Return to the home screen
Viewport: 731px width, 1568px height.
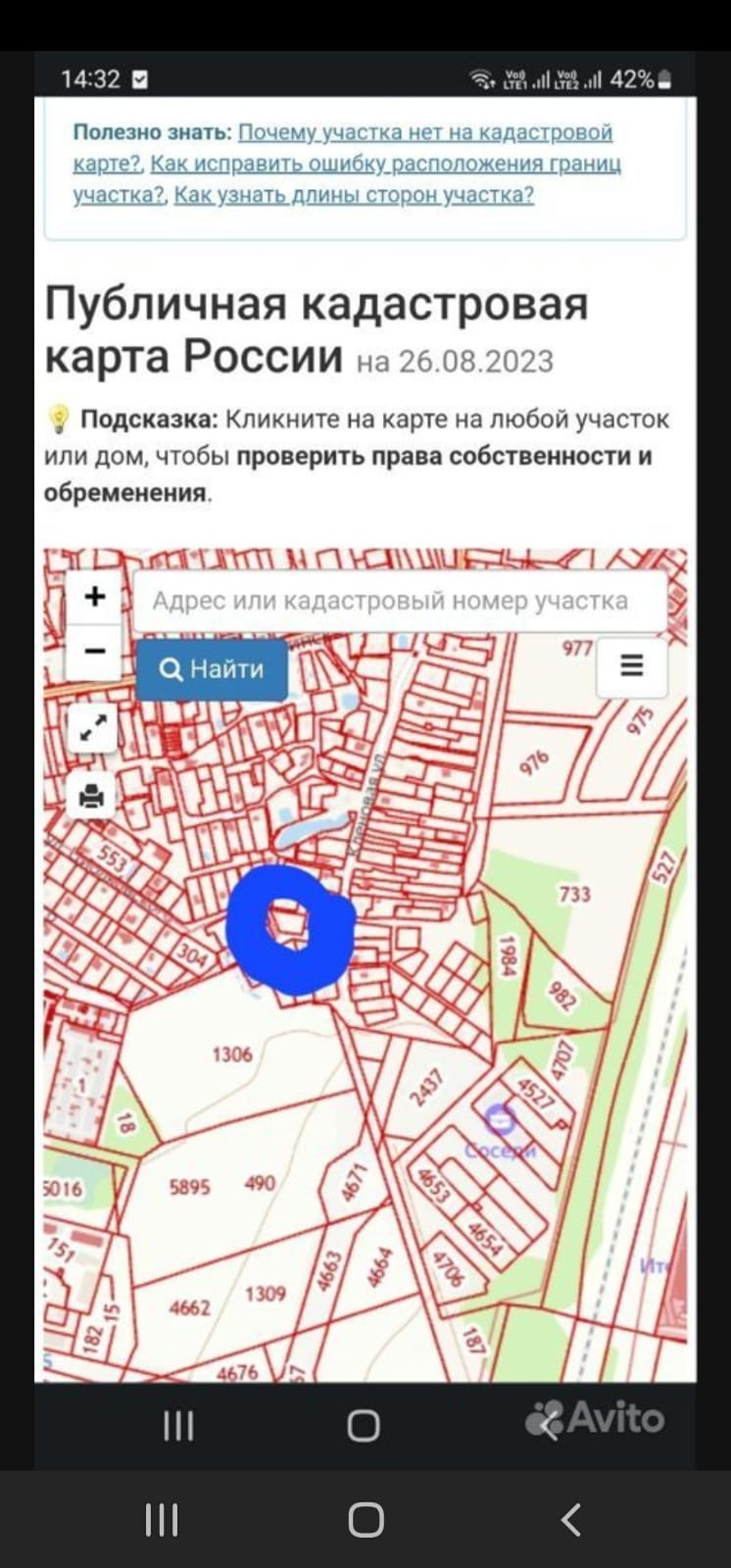point(365,1520)
